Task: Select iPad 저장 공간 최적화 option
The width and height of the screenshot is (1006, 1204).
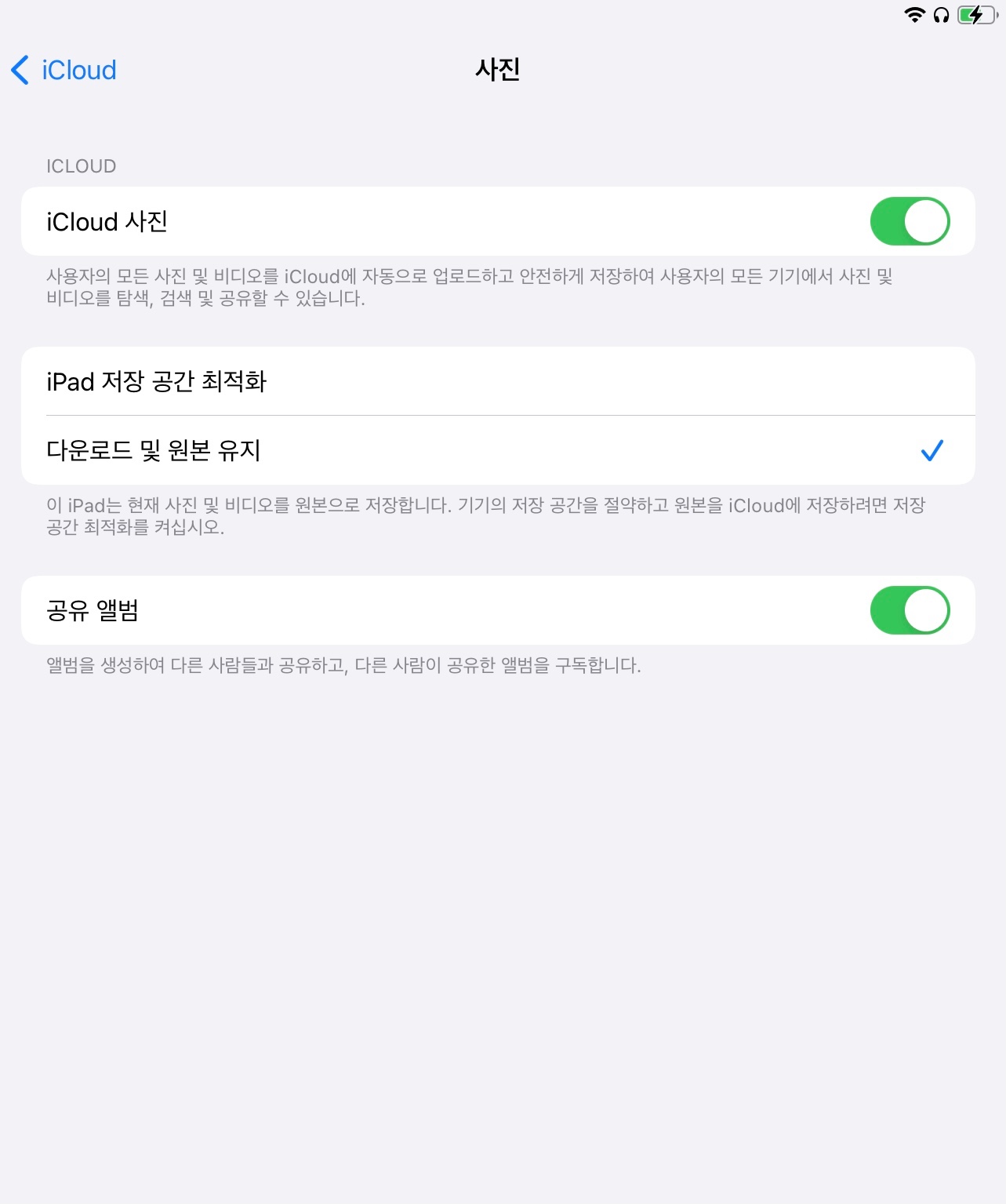Action: tap(498, 381)
